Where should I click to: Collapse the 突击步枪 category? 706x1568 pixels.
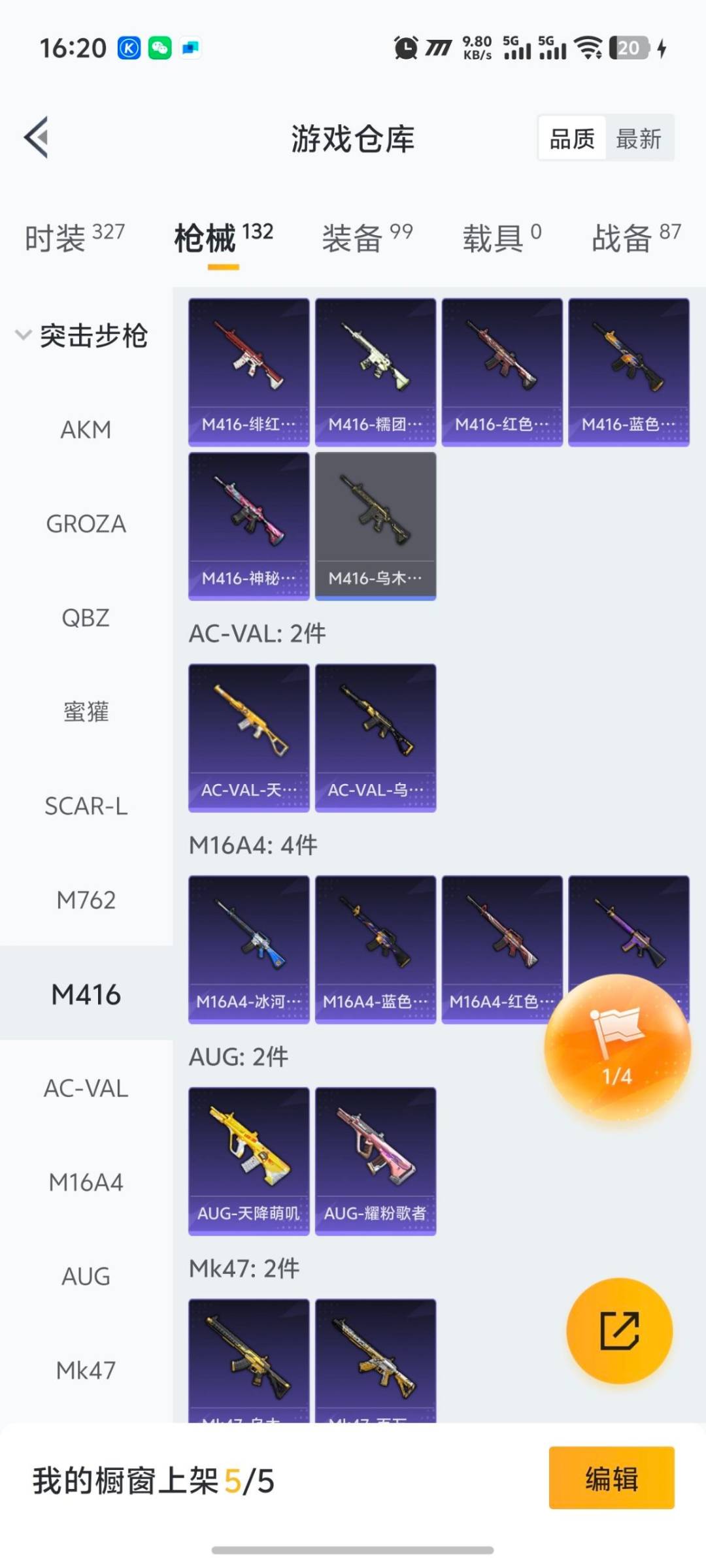click(82, 336)
